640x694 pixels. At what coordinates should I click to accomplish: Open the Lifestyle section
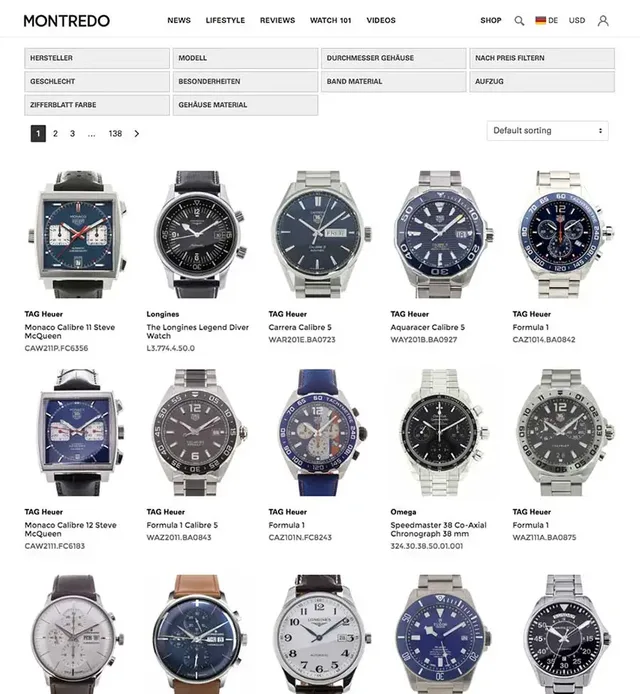225,20
